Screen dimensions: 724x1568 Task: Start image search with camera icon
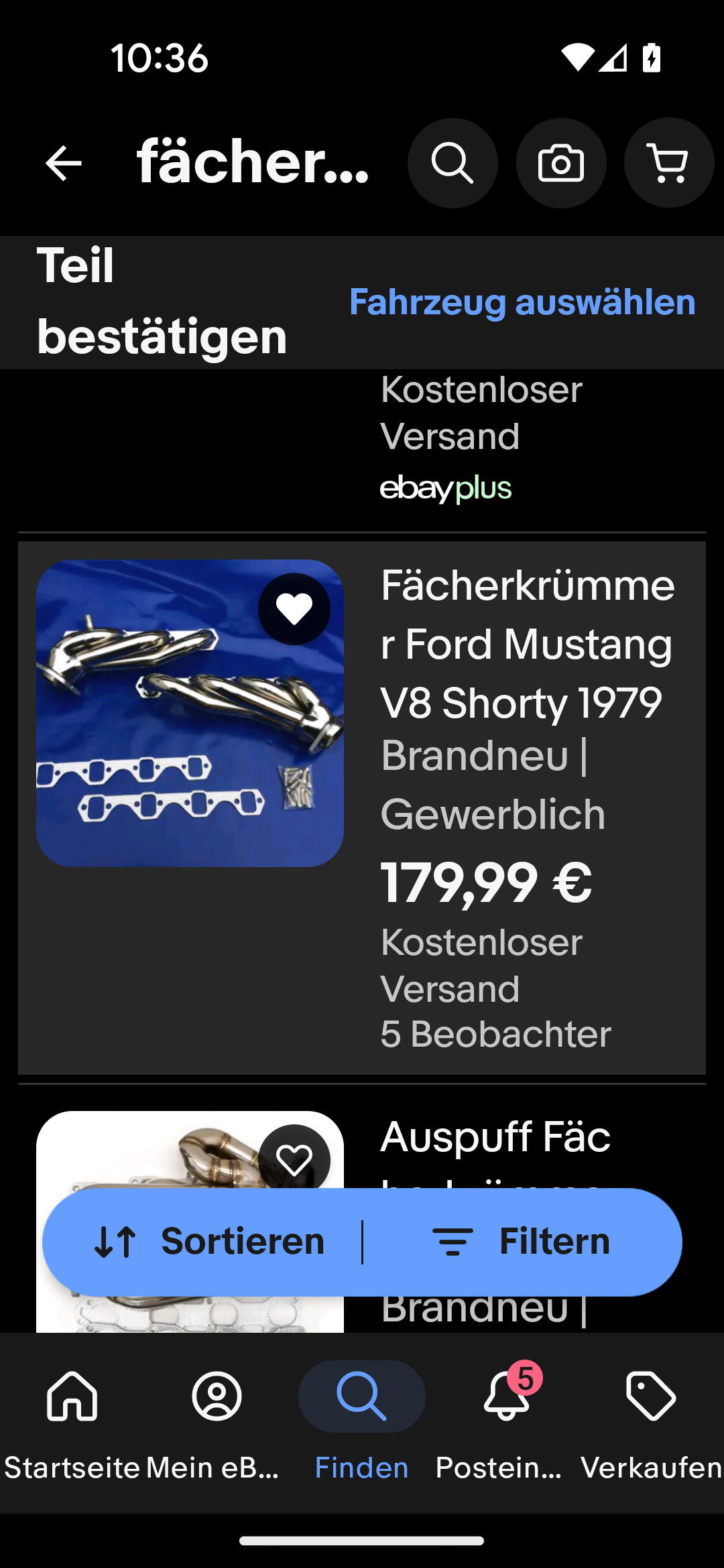(x=561, y=164)
